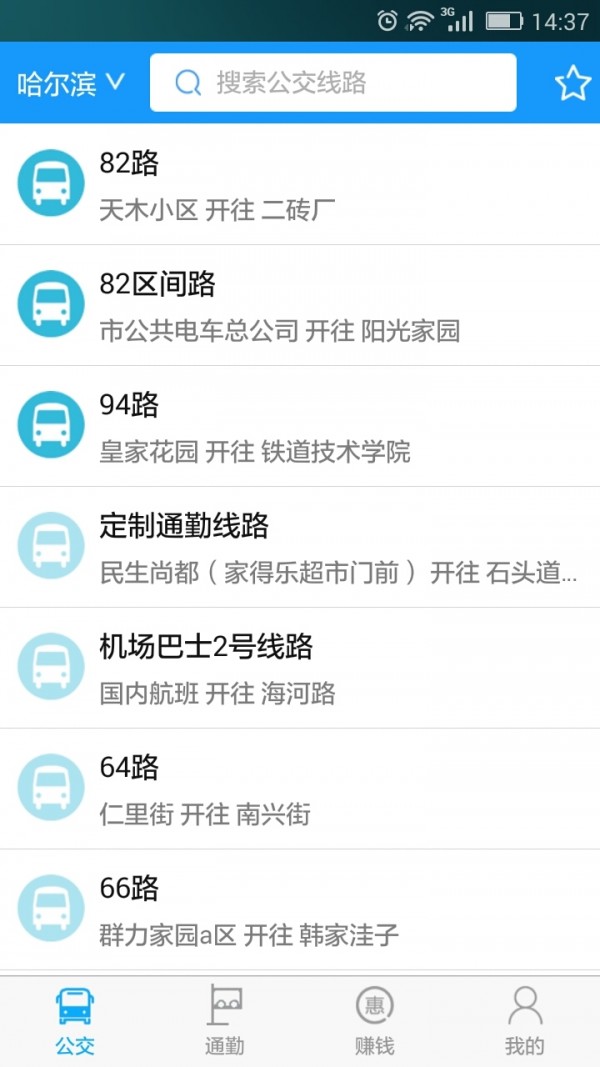Viewport: 600px width, 1067px height.
Task: Open the 82区间路 bus line
Action: click(300, 305)
